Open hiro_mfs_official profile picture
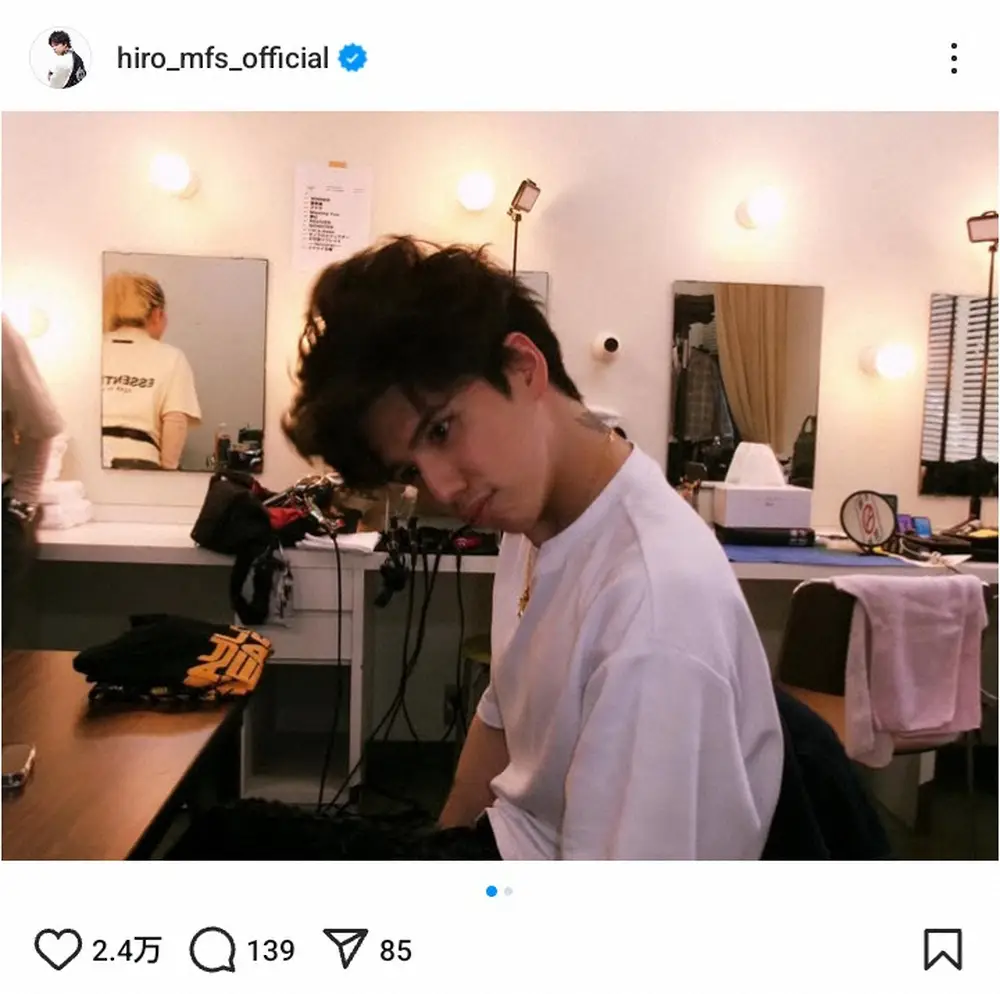1000x994 pixels. click(60, 58)
